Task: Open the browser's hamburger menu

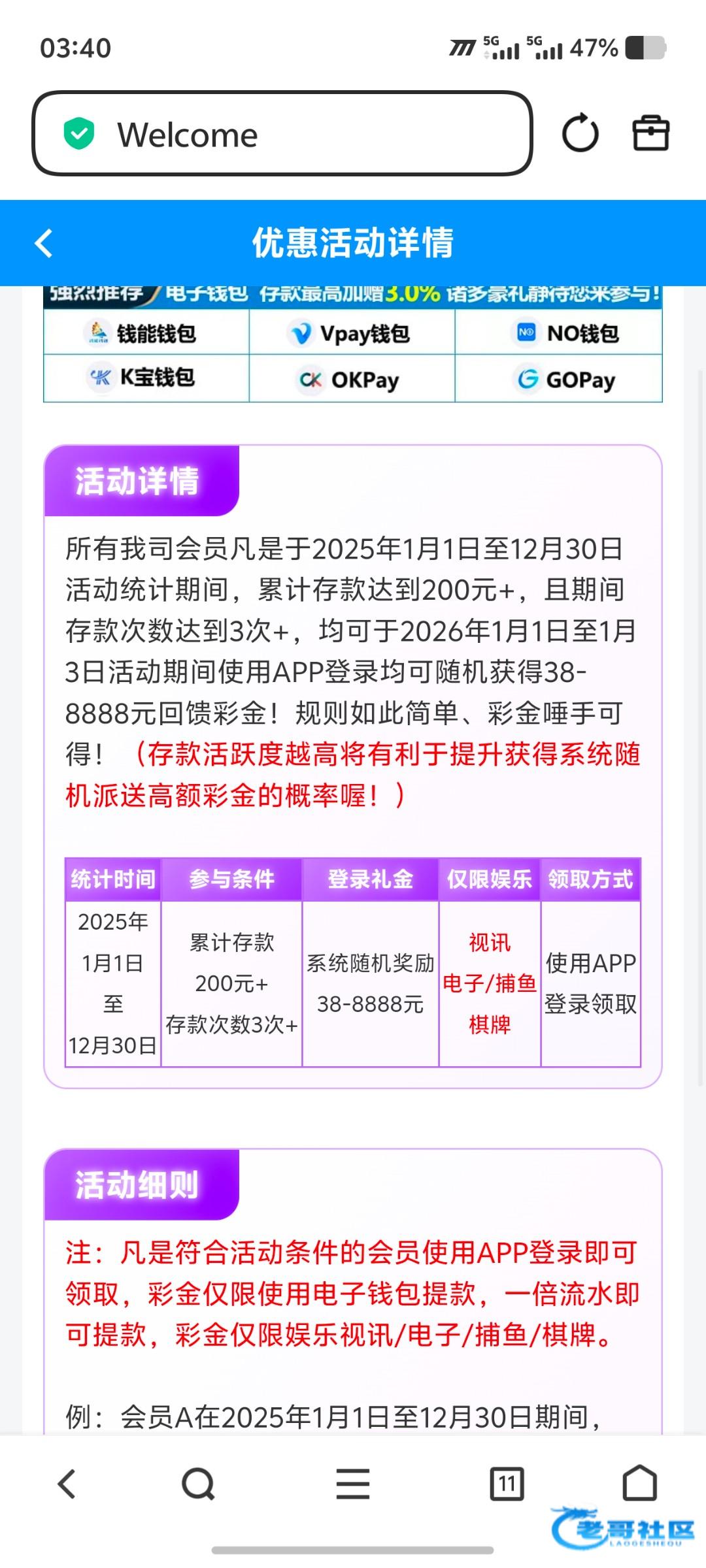Action: 353,1484
